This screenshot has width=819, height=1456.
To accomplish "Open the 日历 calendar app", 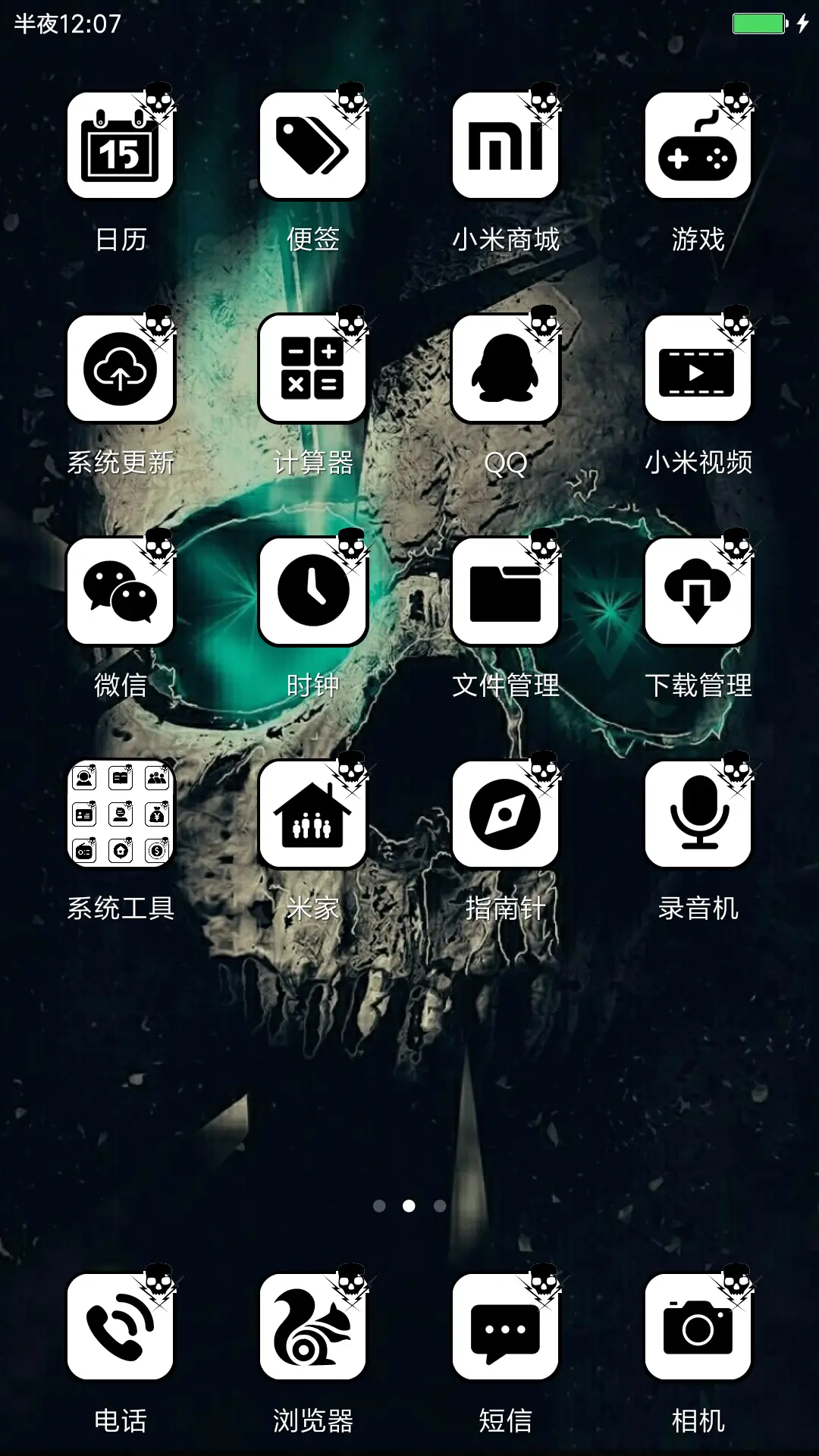I will (121, 146).
